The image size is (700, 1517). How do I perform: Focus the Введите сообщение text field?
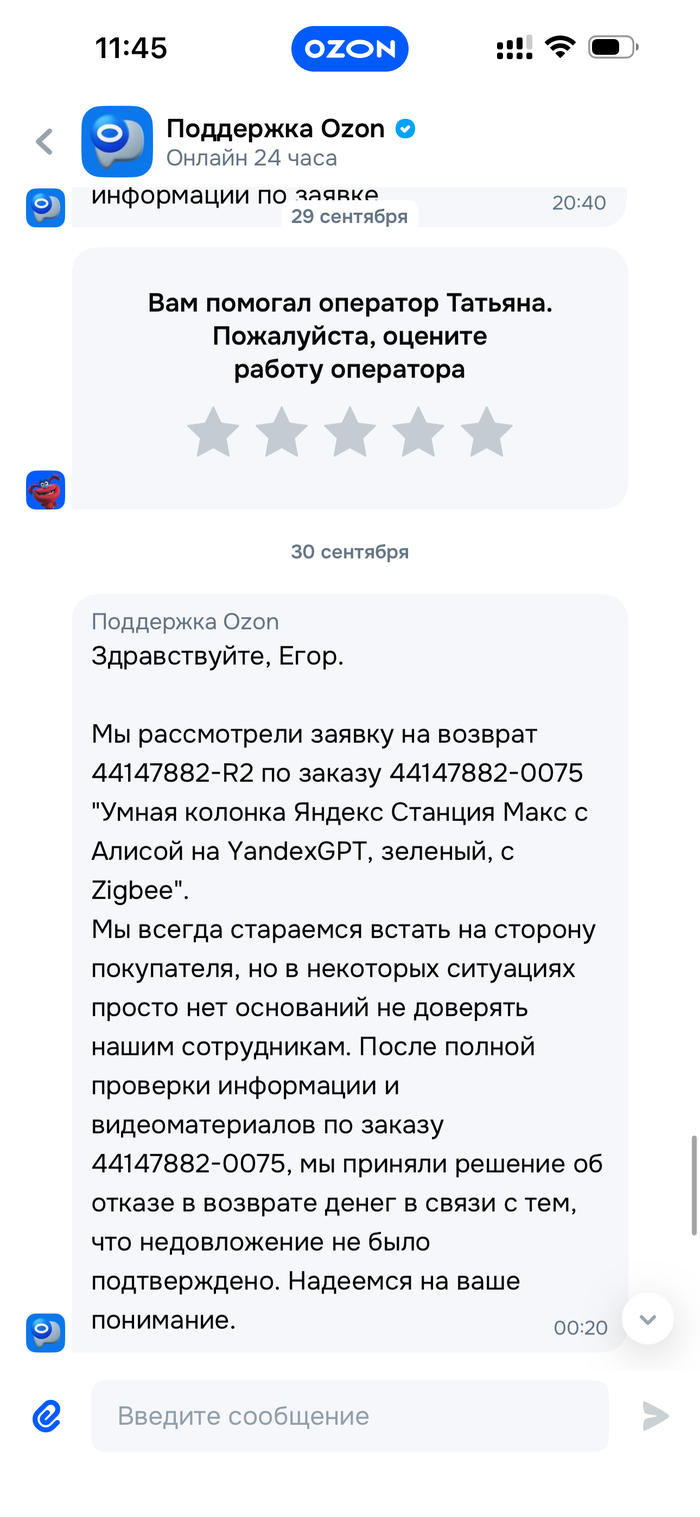(x=350, y=1416)
